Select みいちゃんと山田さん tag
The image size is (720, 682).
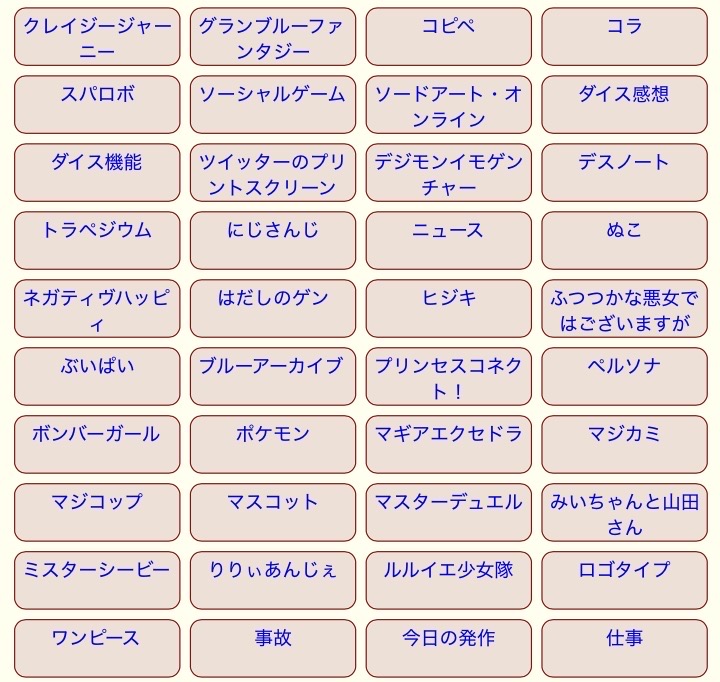pos(624,514)
